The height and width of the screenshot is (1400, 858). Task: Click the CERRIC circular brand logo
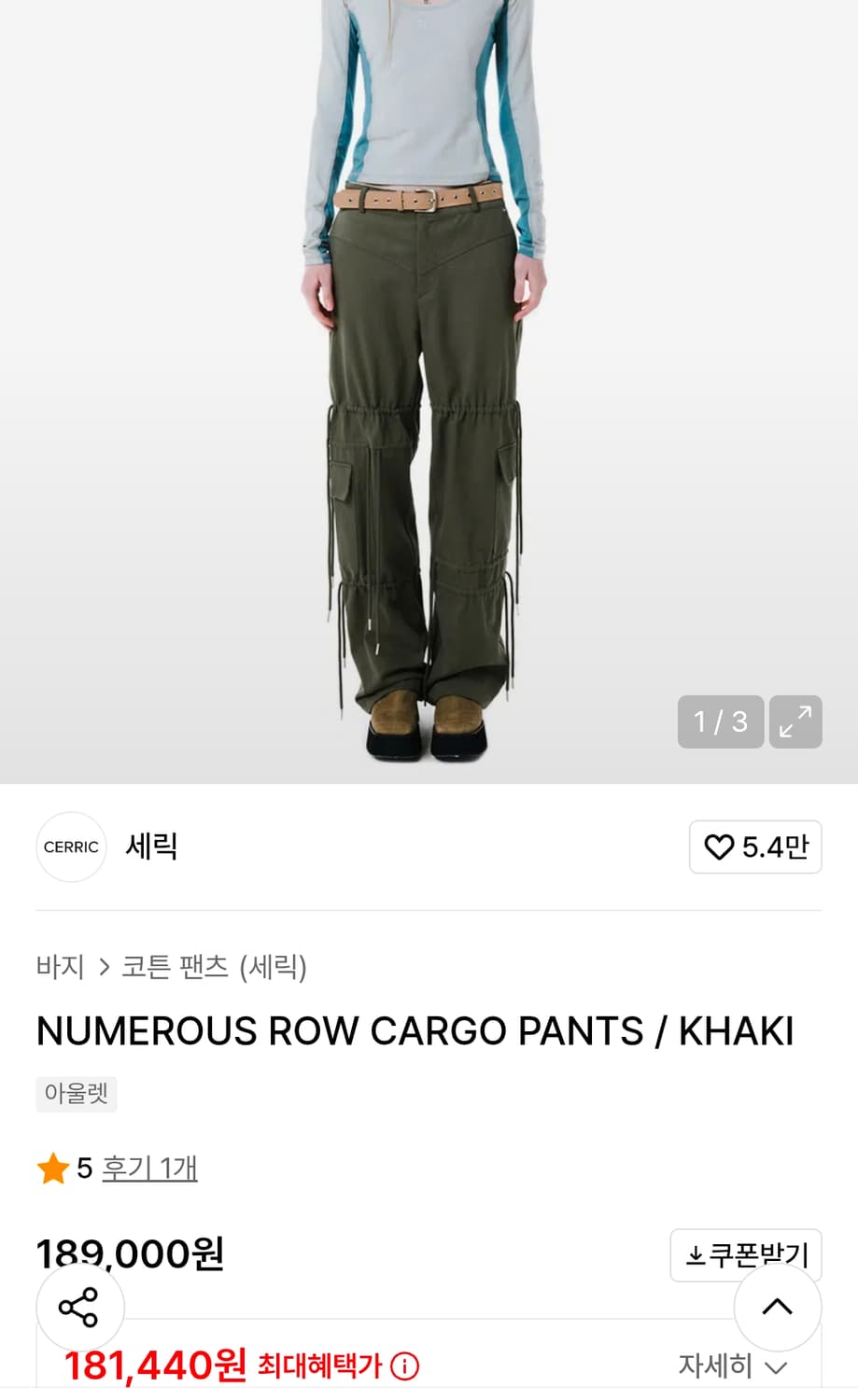[x=71, y=847]
